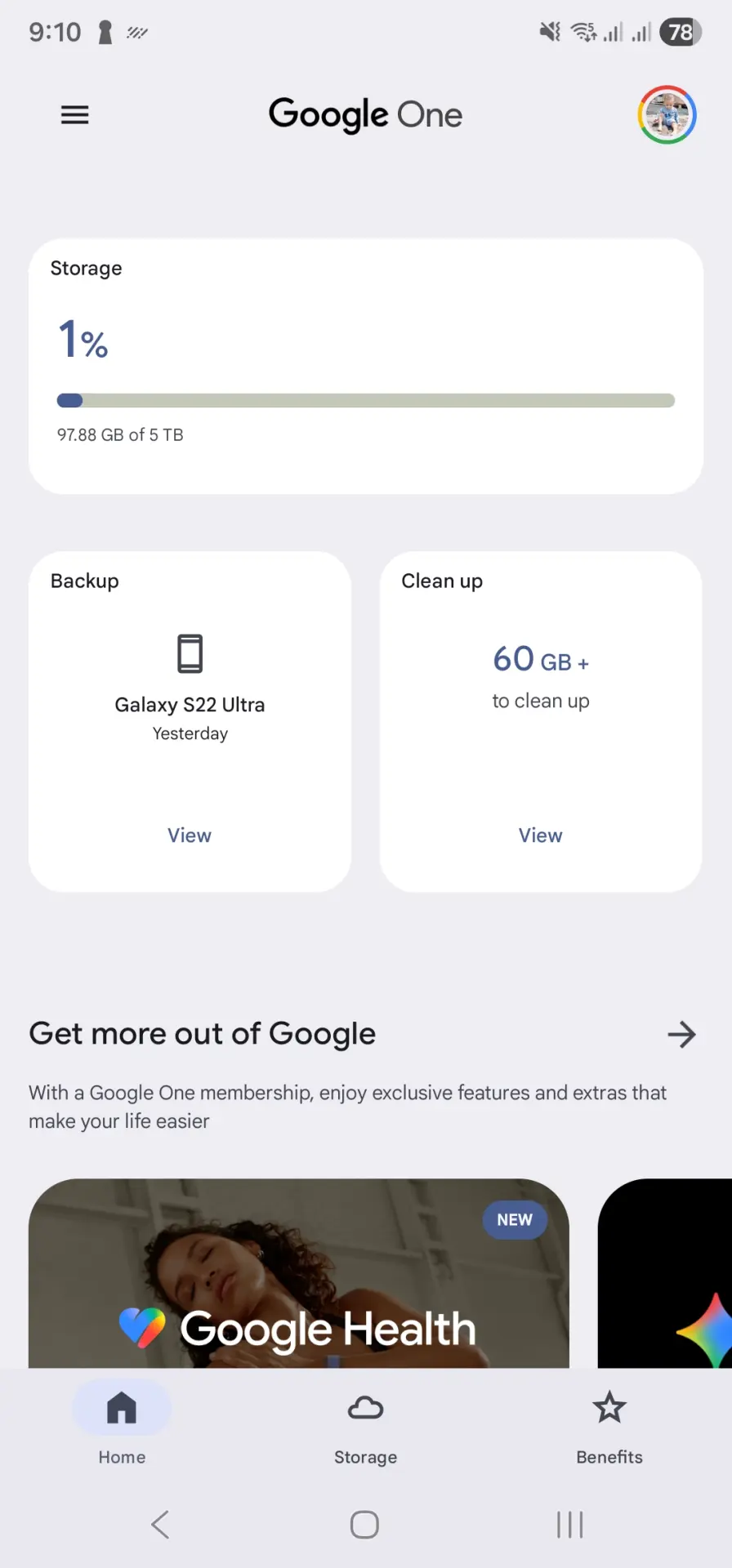
Task: Show recent apps from the navigation bar
Action: click(570, 1524)
